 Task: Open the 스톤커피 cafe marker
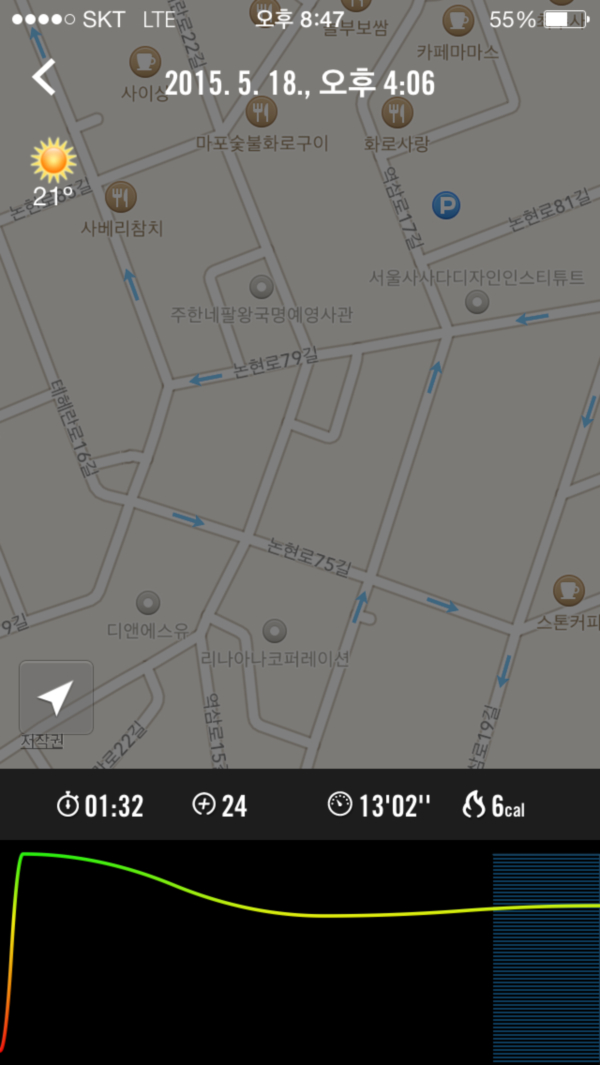(569, 589)
